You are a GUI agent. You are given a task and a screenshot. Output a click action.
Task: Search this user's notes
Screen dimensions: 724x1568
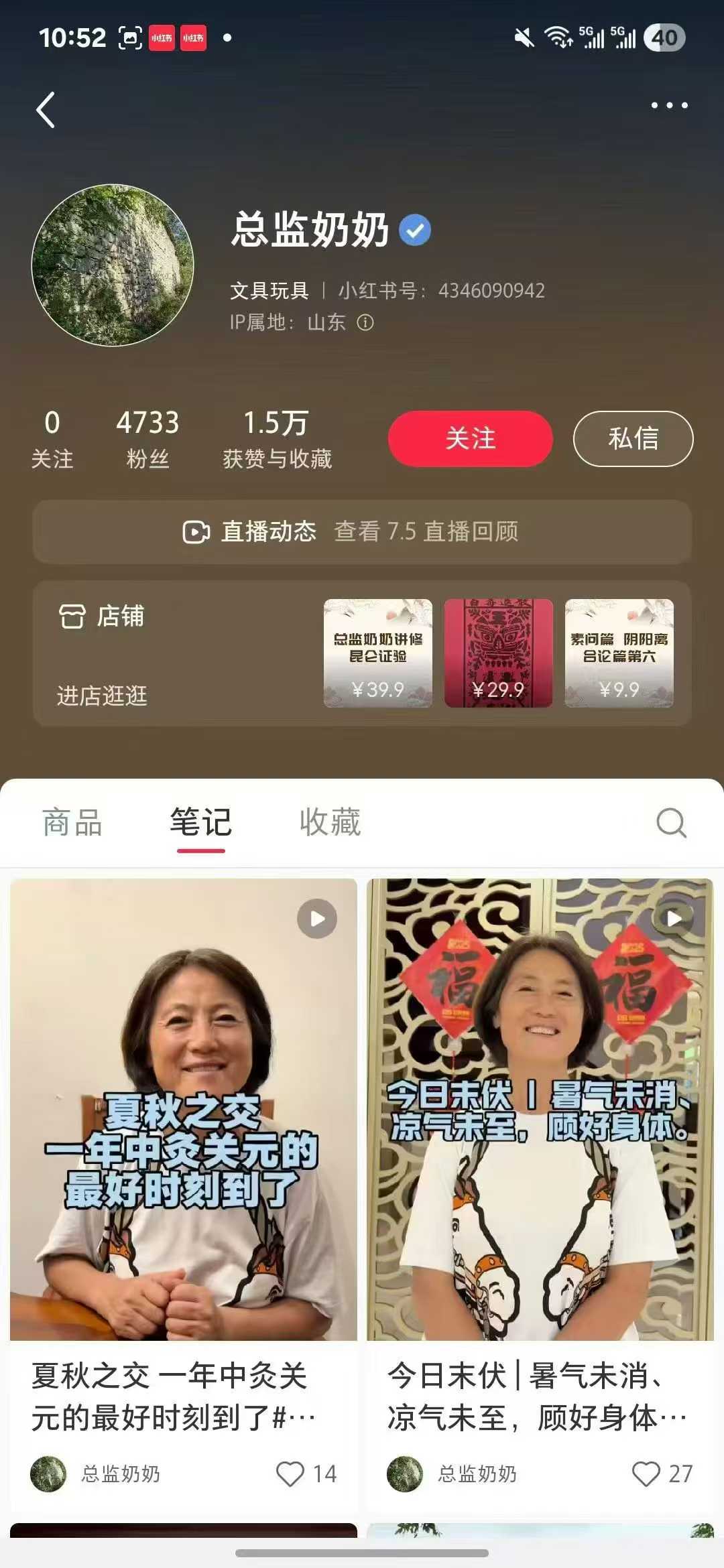[x=671, y=823]
